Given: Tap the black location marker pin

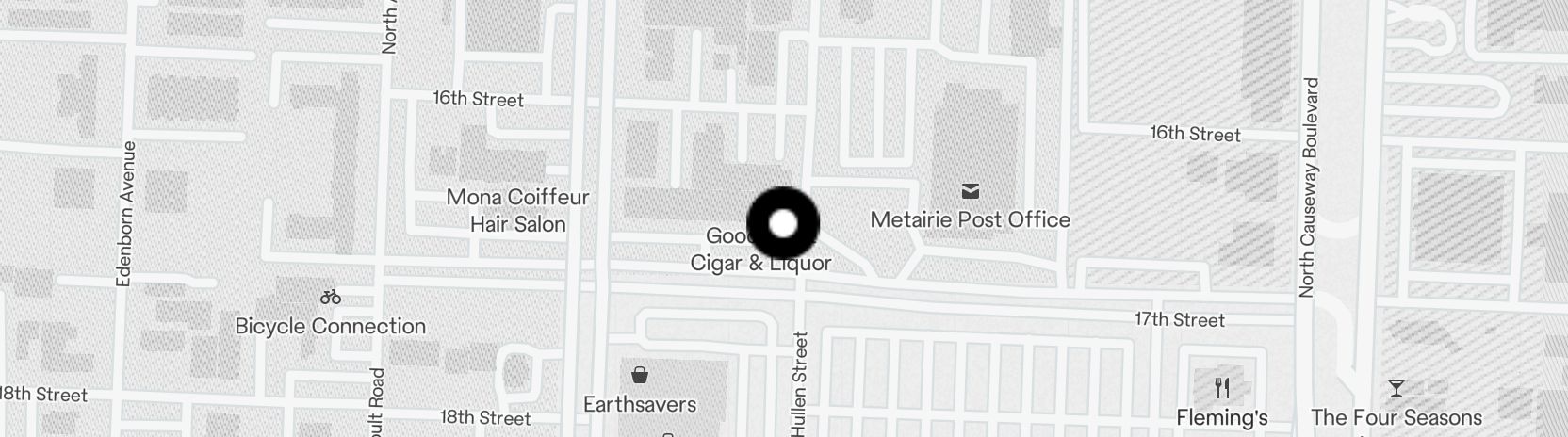Looking at the screenshot, I should (x=783, y=224).
